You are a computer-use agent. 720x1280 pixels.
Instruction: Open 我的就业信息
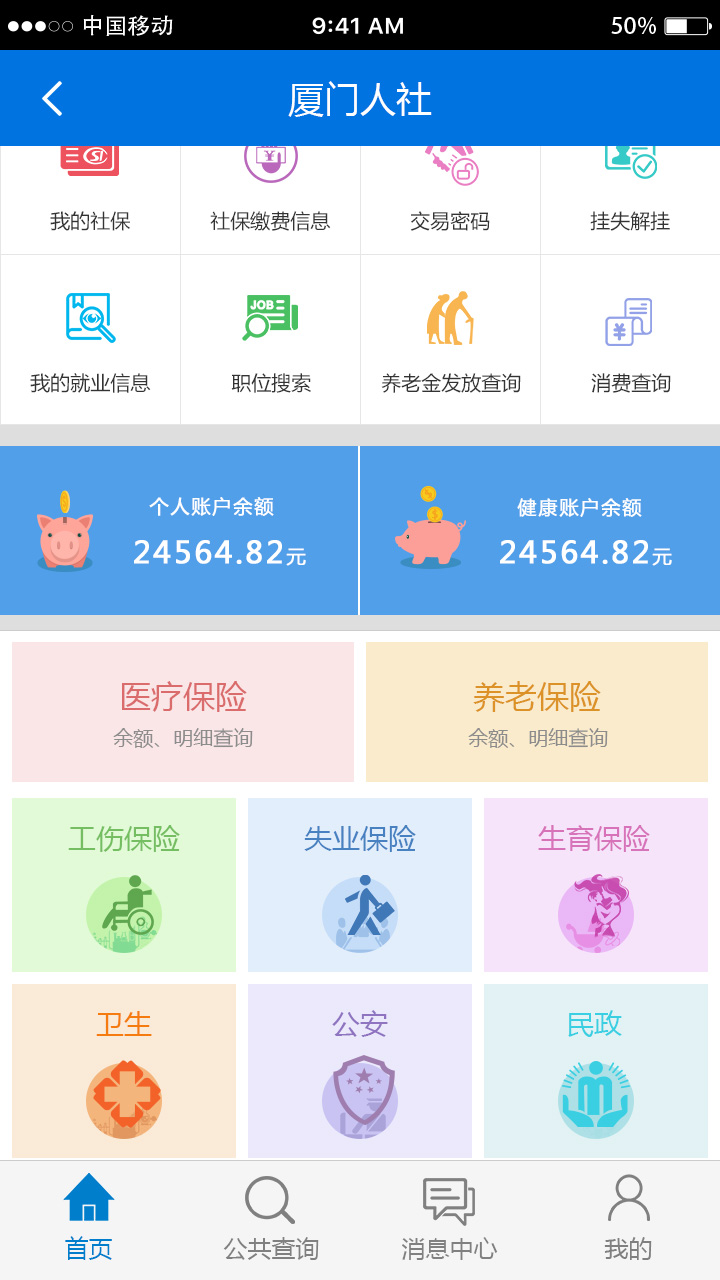[90, 340]
